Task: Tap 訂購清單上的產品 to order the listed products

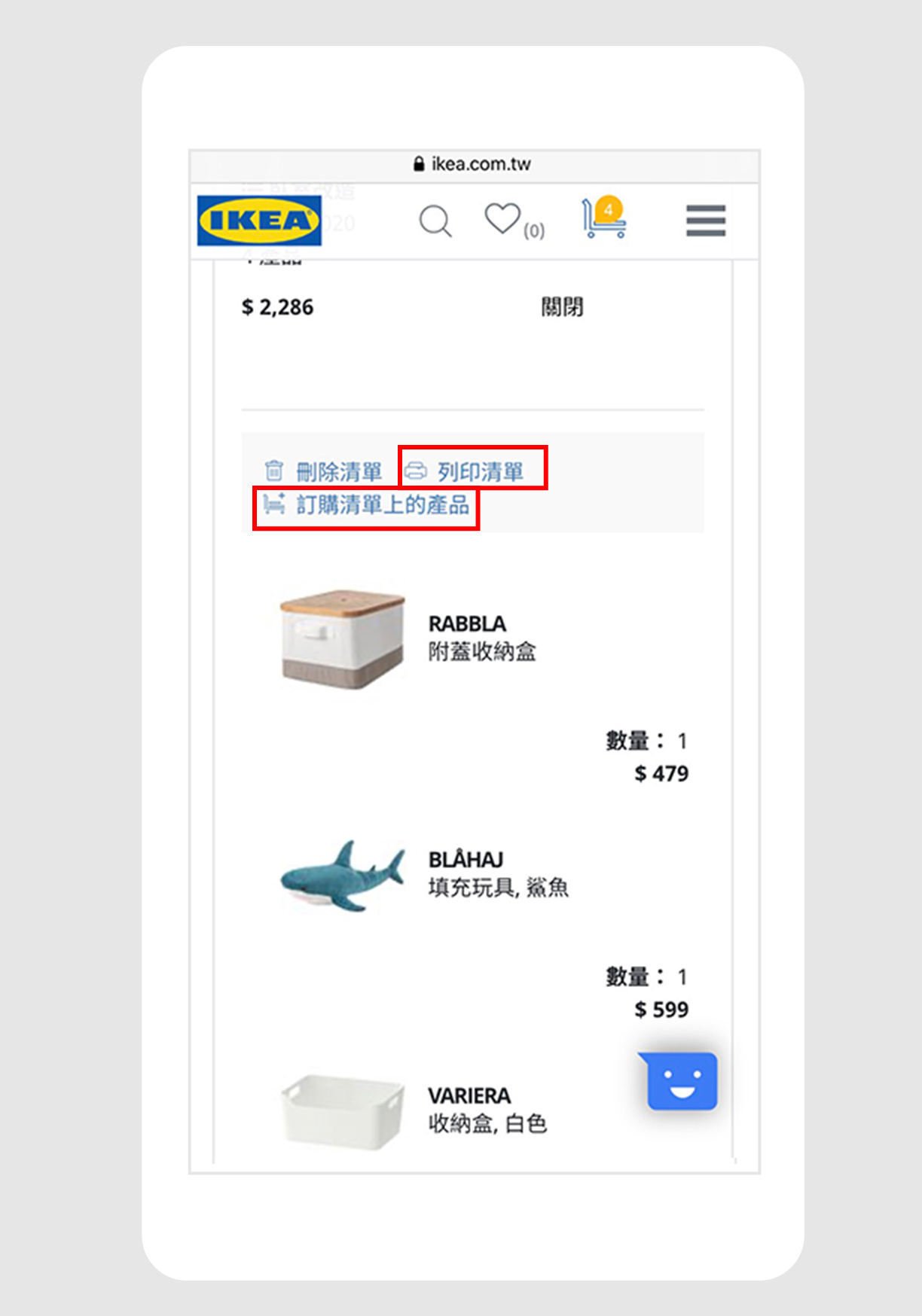Action: [x=367, y=505]
